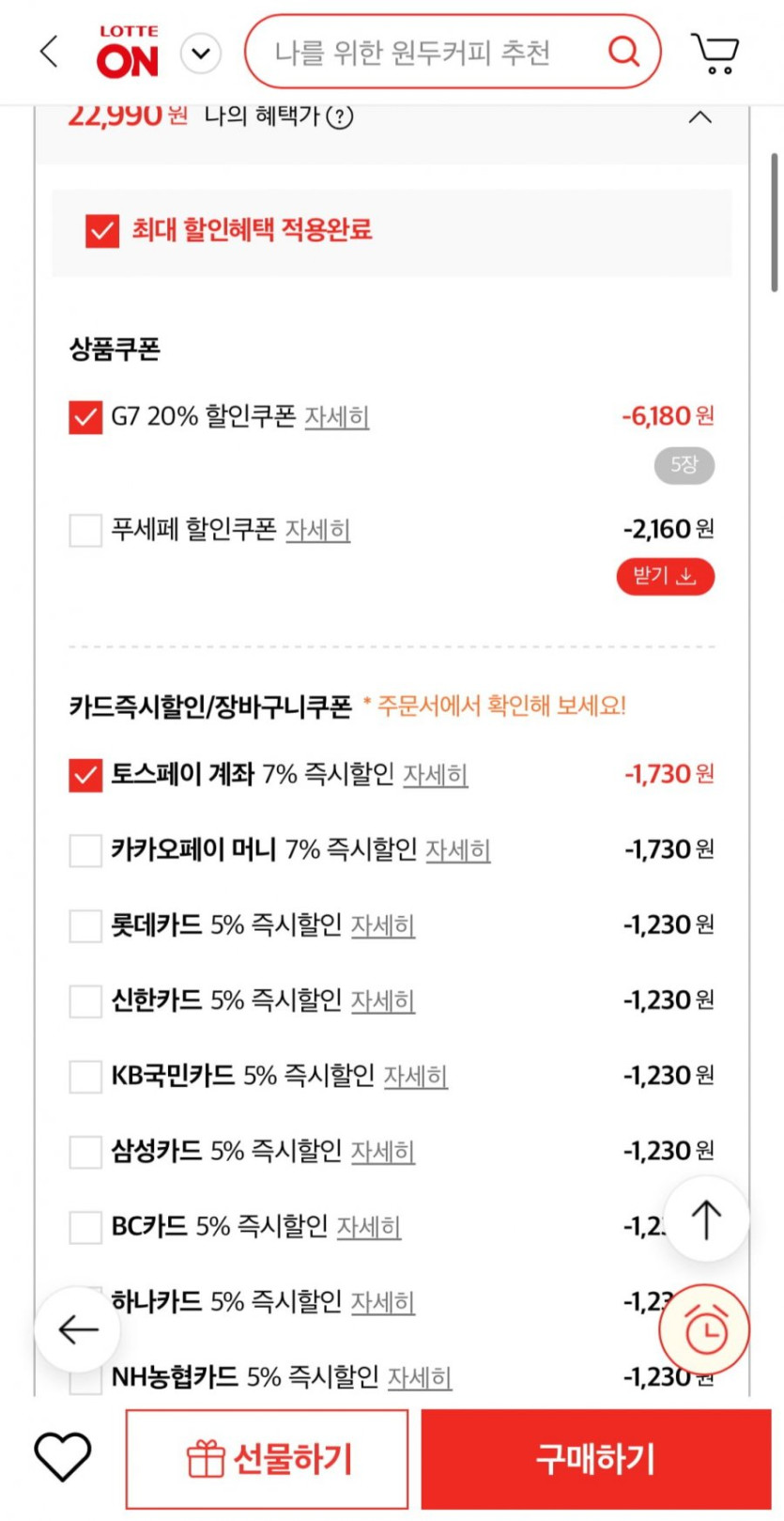This screenshot has height=1521, width=784.
Task: Go back using the top arrow
Action: tap(50, 52)
